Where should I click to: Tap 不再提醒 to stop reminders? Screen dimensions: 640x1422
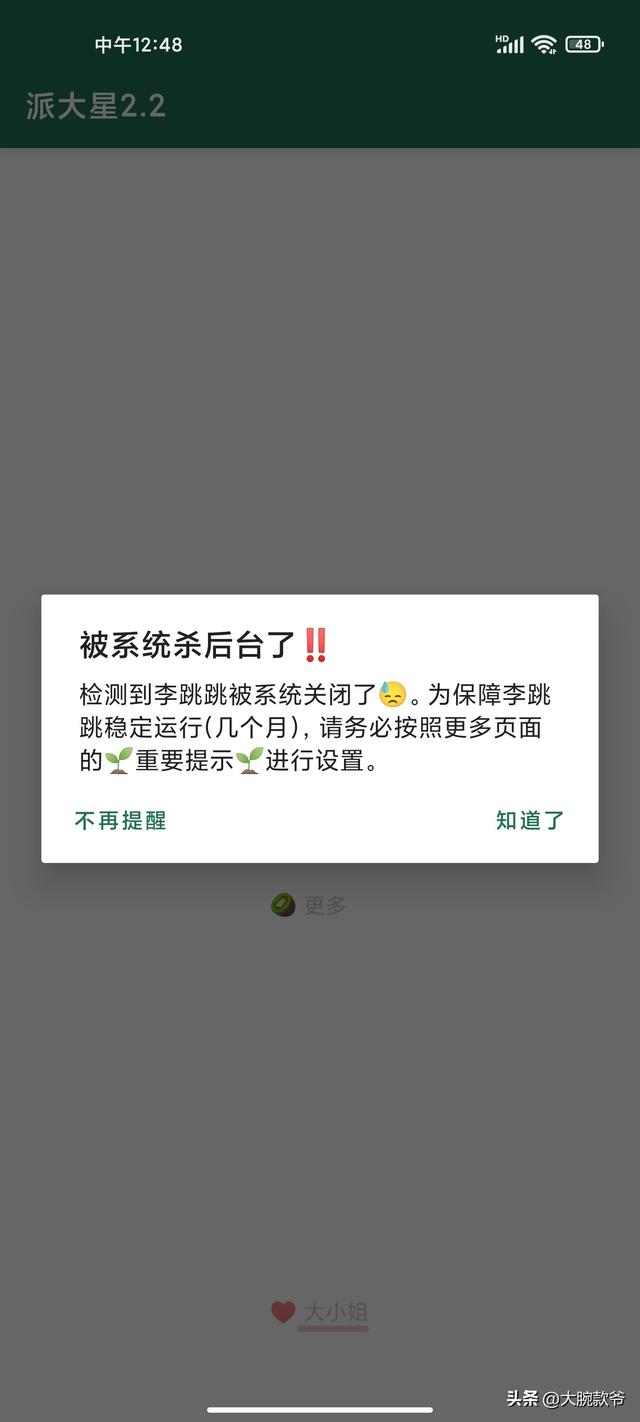[x=121, y=821]
